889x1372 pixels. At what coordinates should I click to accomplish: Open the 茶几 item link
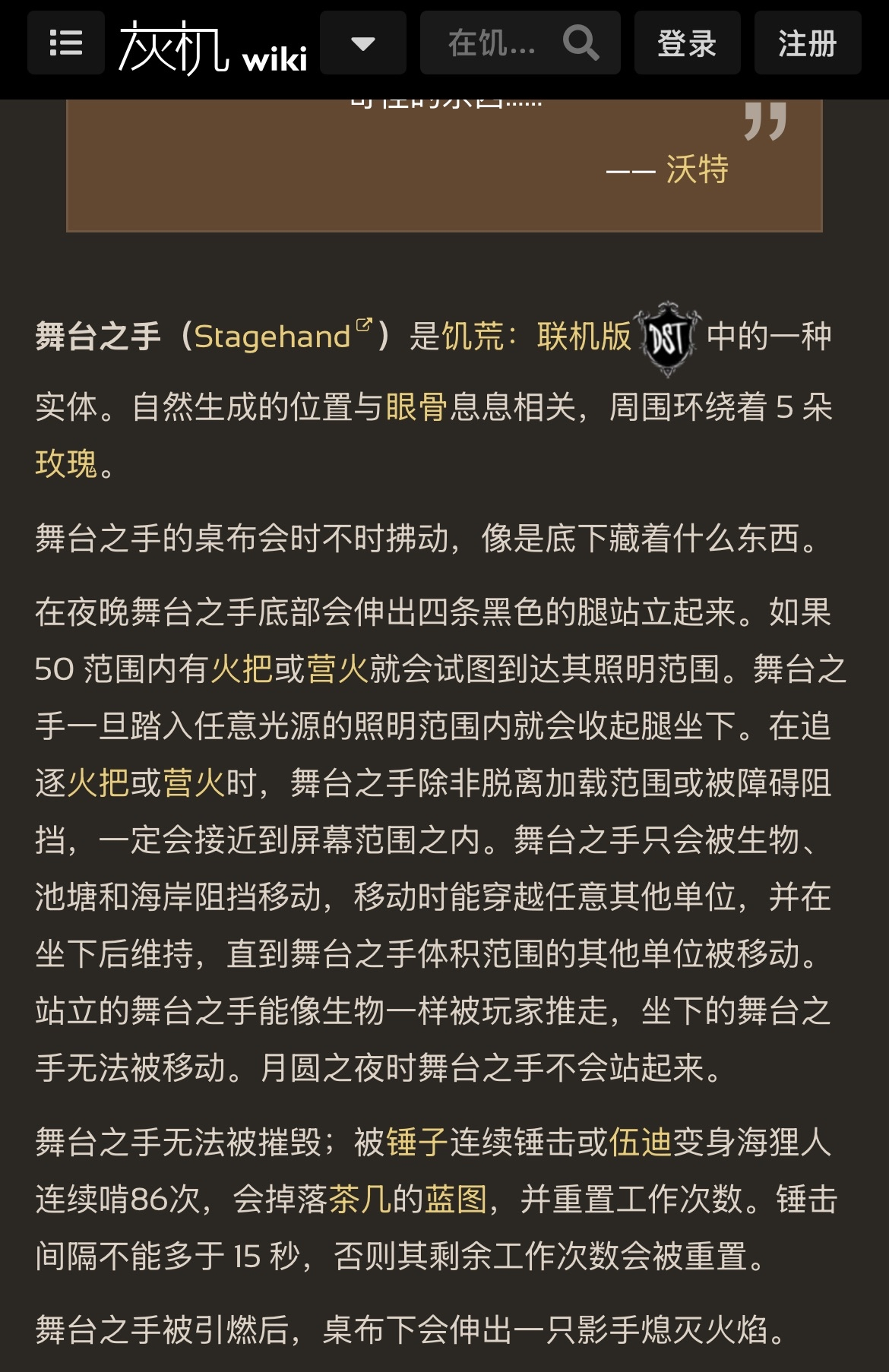point(359,1200)
